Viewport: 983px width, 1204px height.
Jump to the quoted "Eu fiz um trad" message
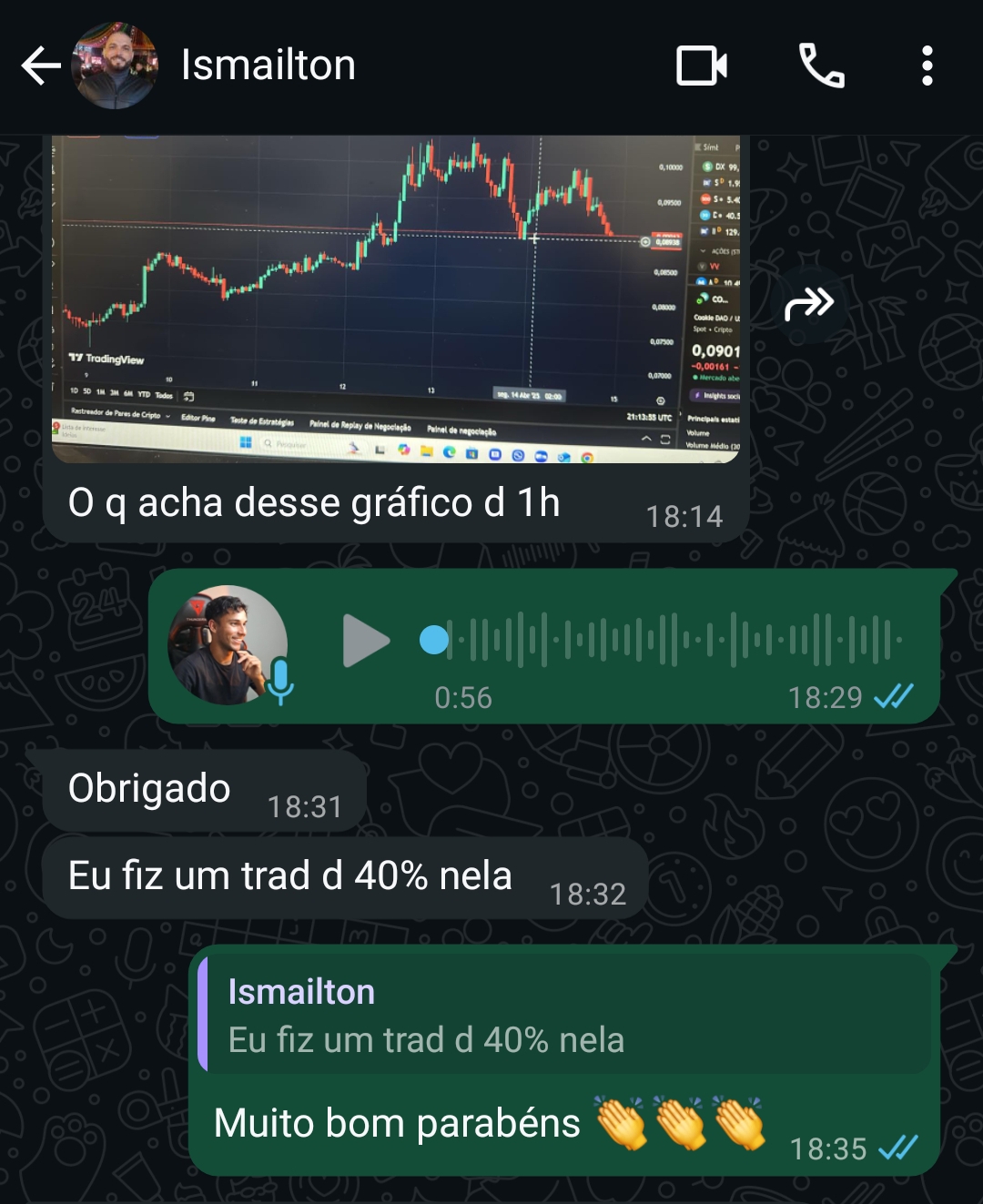[x=564, y=1016]
